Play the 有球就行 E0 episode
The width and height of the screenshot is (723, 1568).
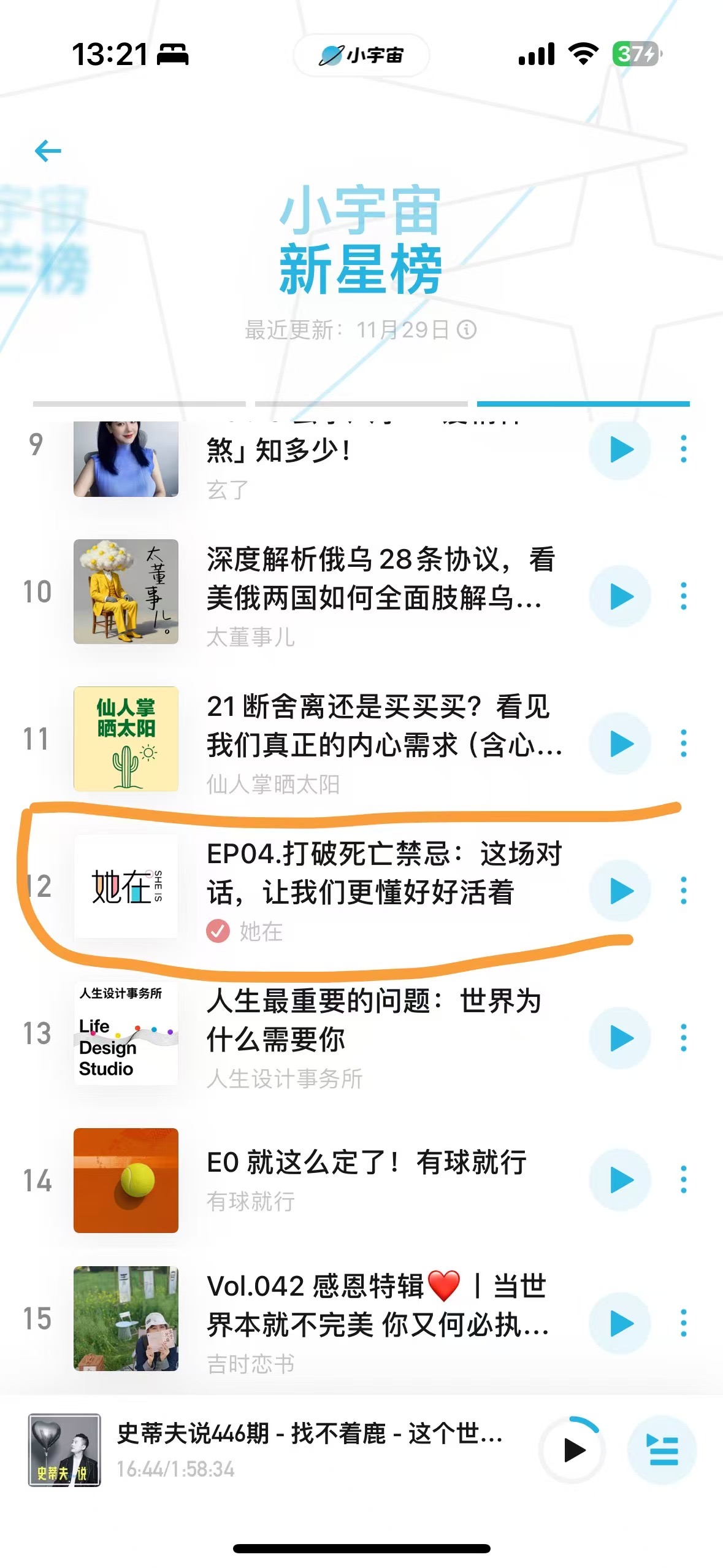coord(621,1180)
